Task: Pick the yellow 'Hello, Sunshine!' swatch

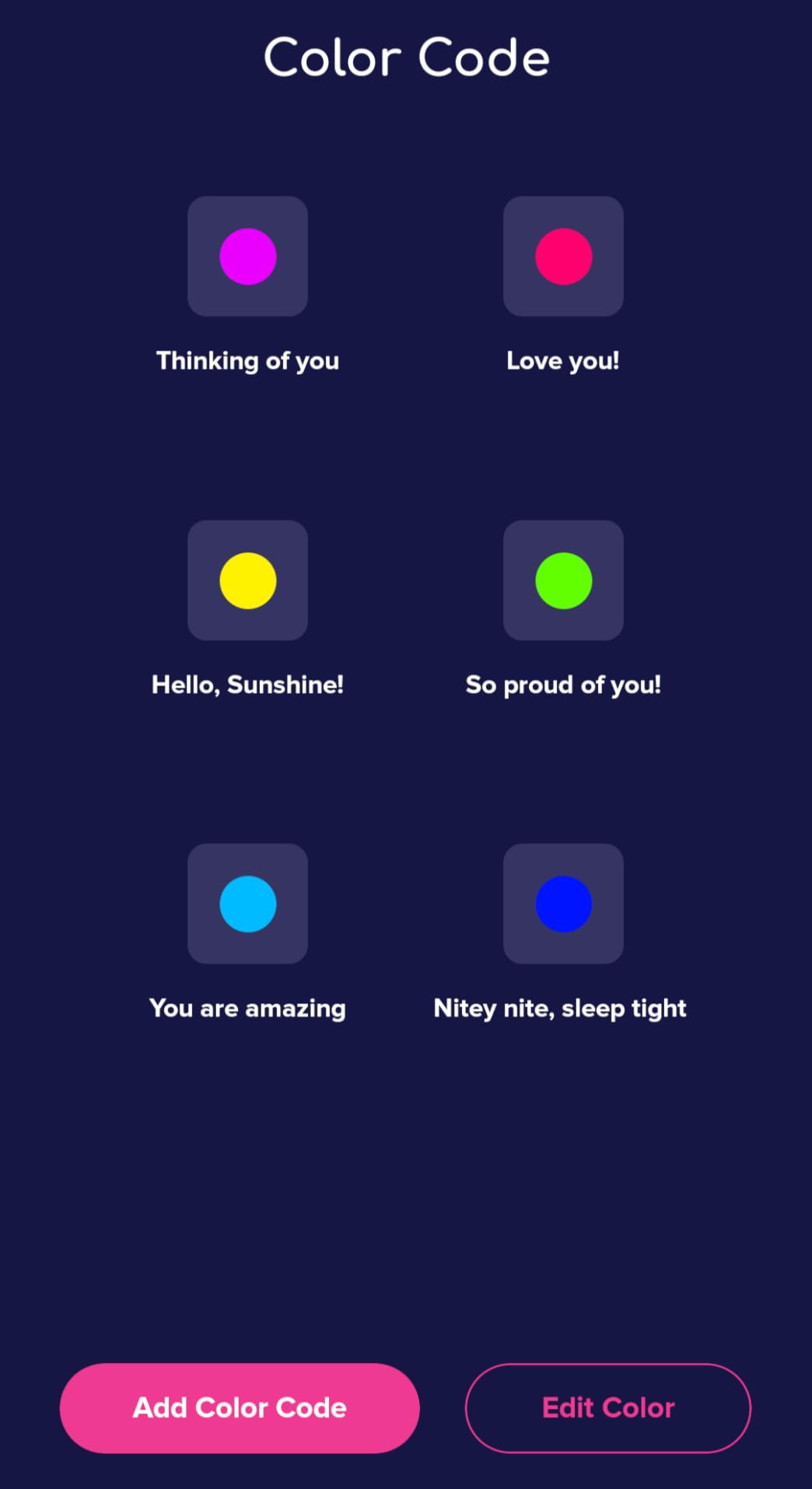Action: coord(247,580)
